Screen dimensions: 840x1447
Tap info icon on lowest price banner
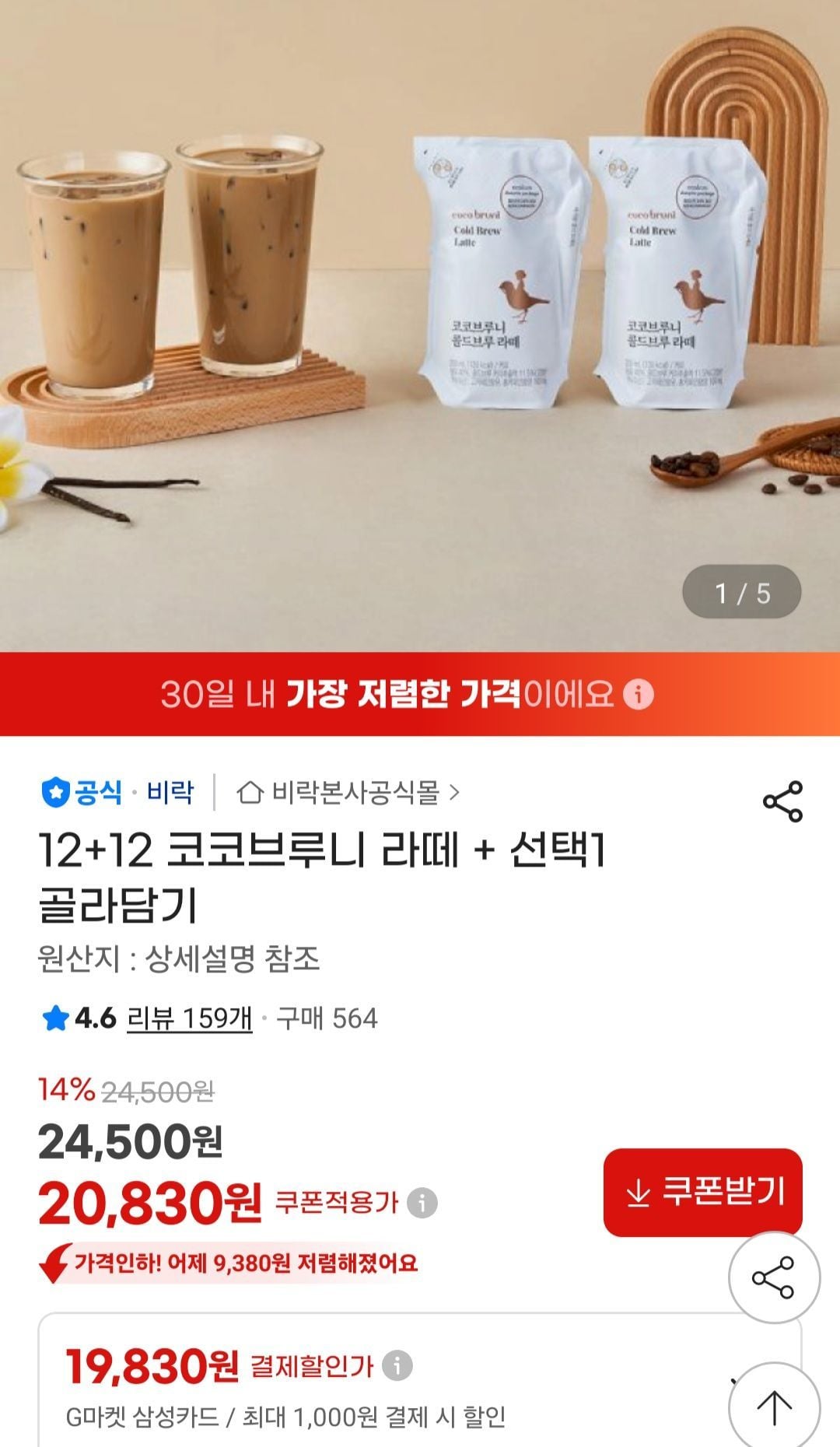coord(639,693)
